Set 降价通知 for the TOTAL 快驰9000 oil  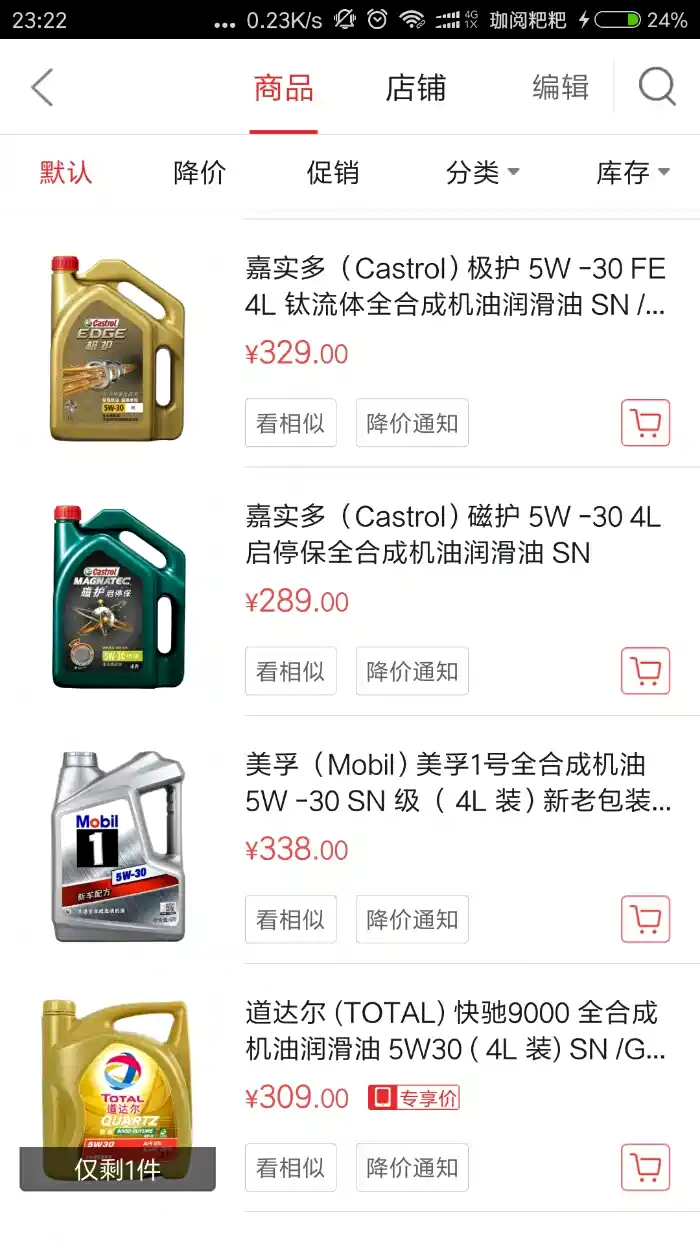pos(412,1167)
